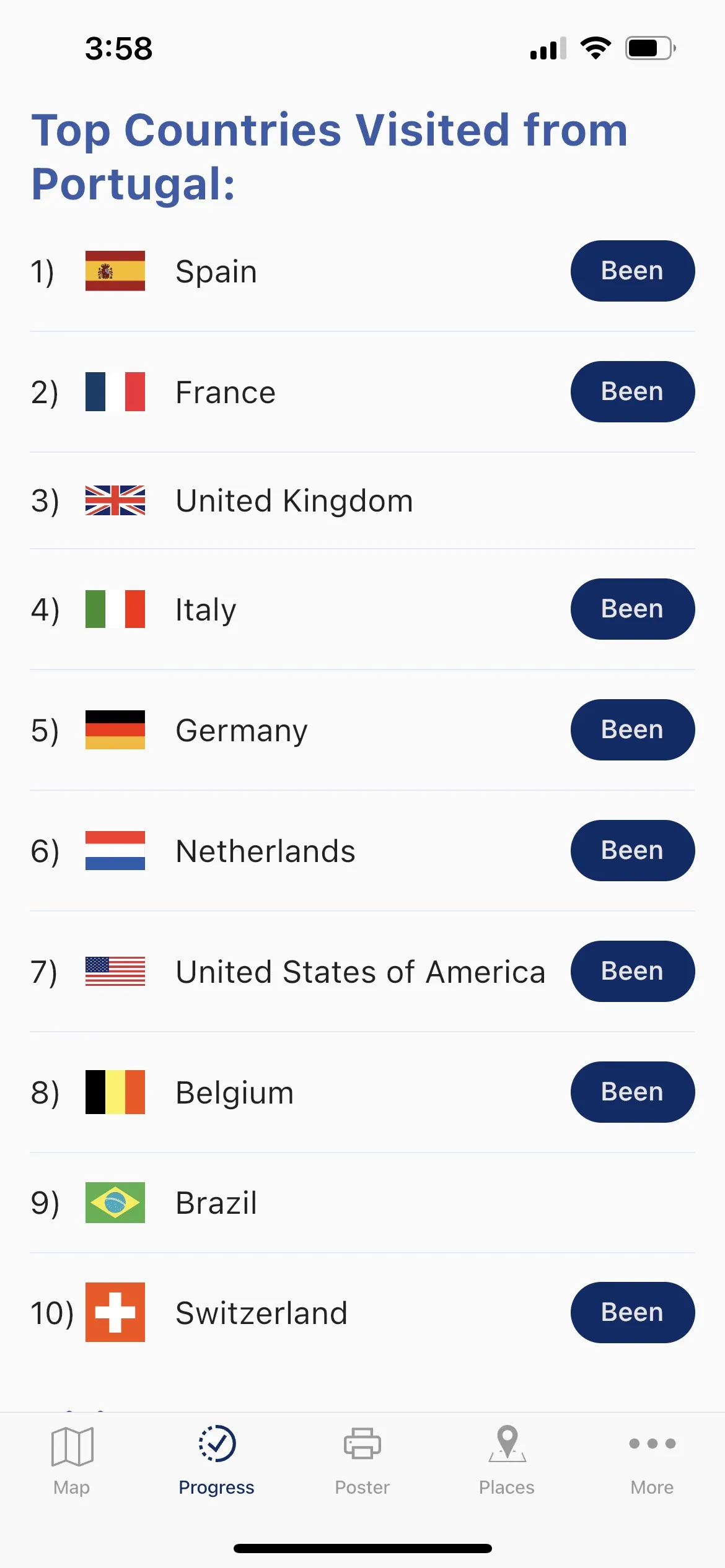Click the Spain flag icon
Viewport: 725px width, 1568px height.
click(x=115, y=271)
